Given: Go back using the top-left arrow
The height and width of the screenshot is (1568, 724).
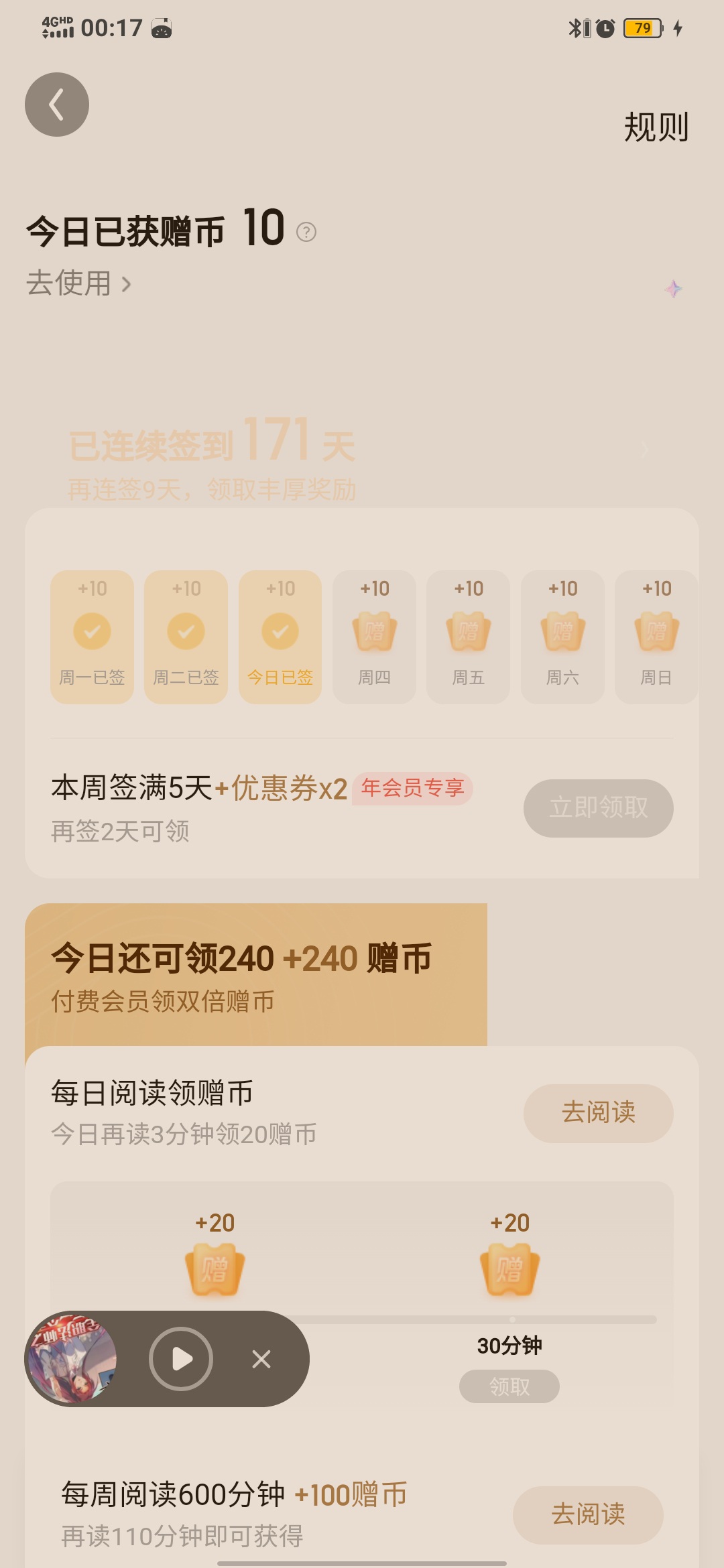Looking at the screenshot, I should 57,105.
